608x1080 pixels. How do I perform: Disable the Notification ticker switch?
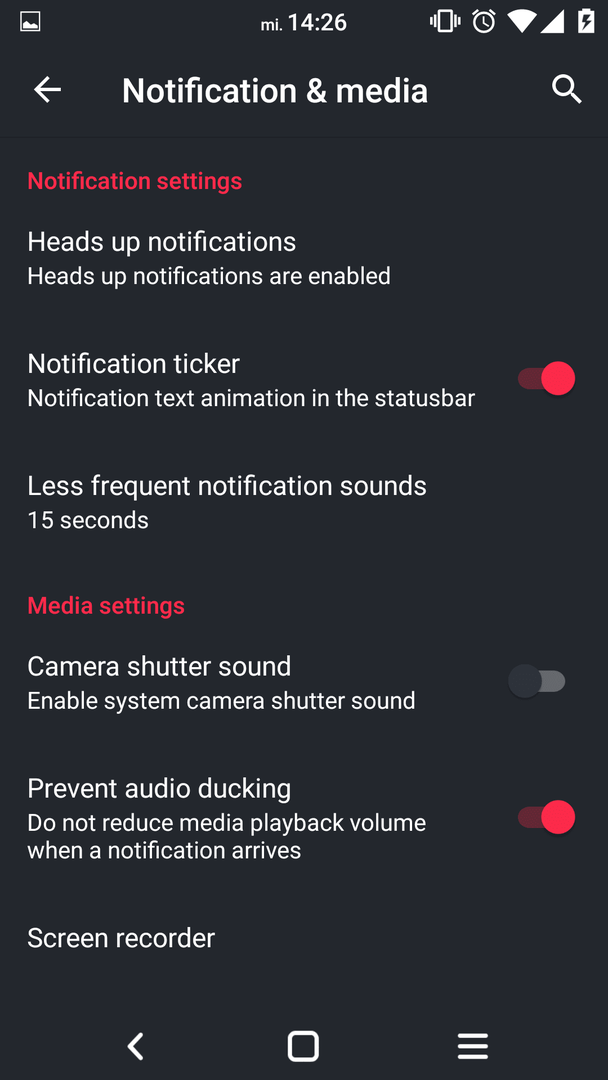(547, 379)
